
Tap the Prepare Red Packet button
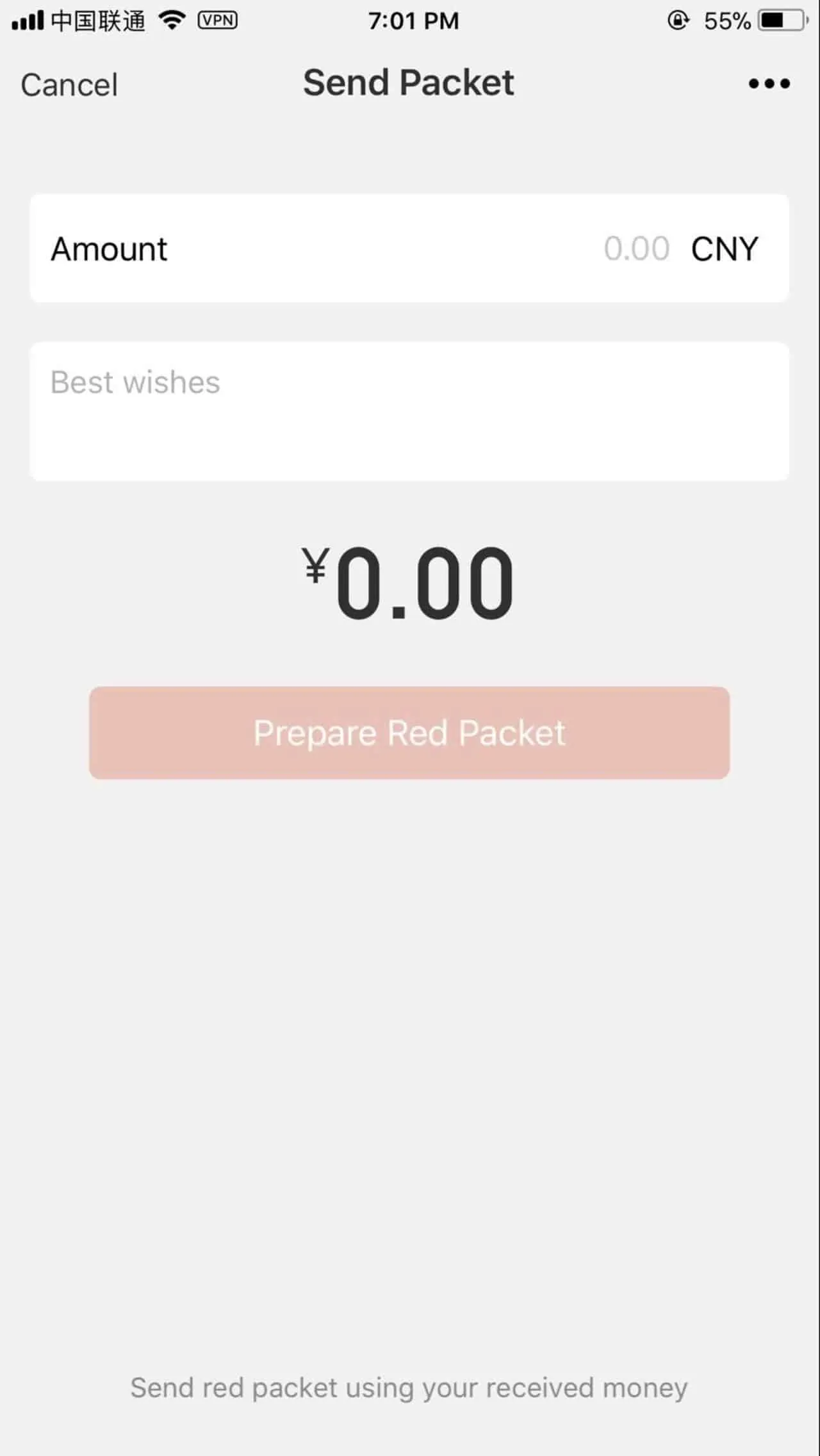tap(409, 733)
